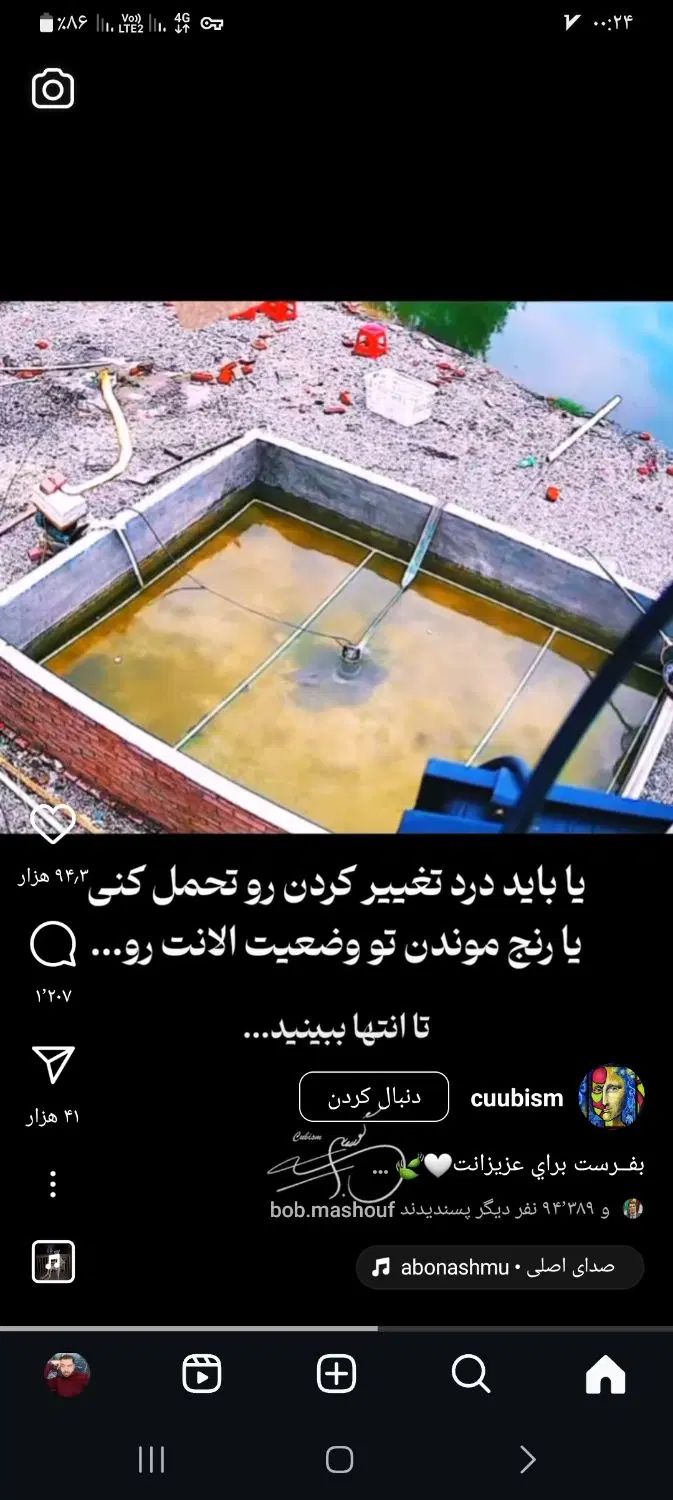Tap the system home button

click(339, 1460)
